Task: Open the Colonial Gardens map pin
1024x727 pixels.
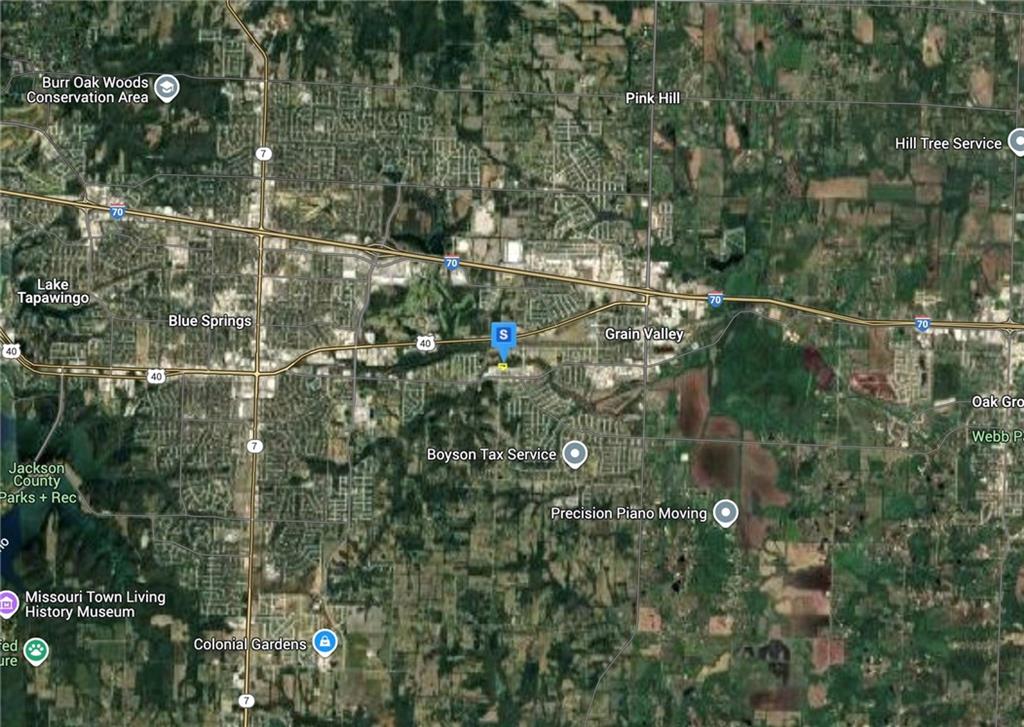Action: pos(324,642)
